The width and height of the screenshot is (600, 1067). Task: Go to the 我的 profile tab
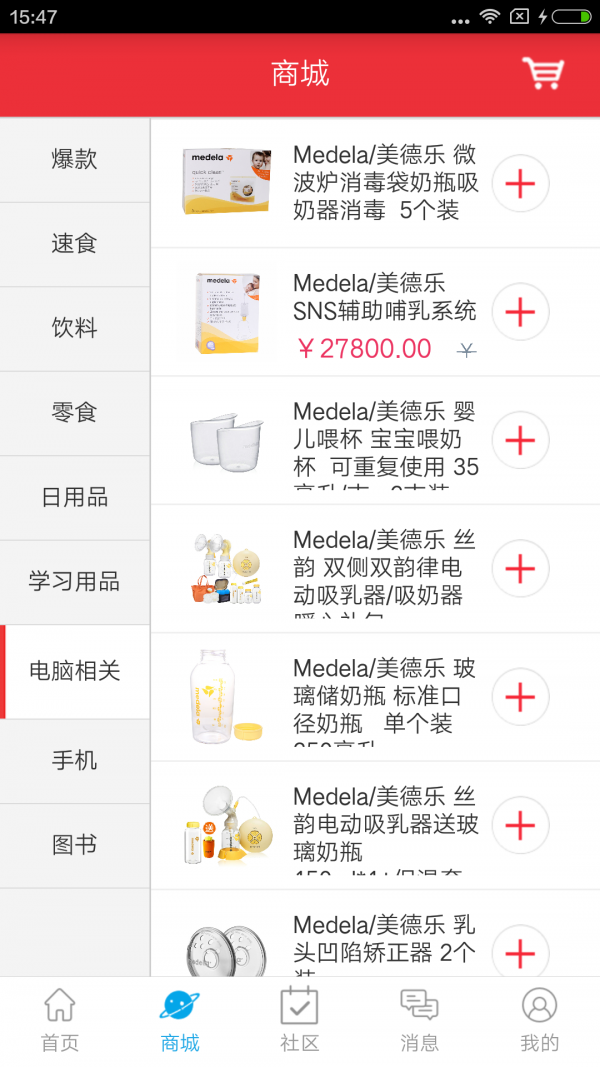[539, 1020]
